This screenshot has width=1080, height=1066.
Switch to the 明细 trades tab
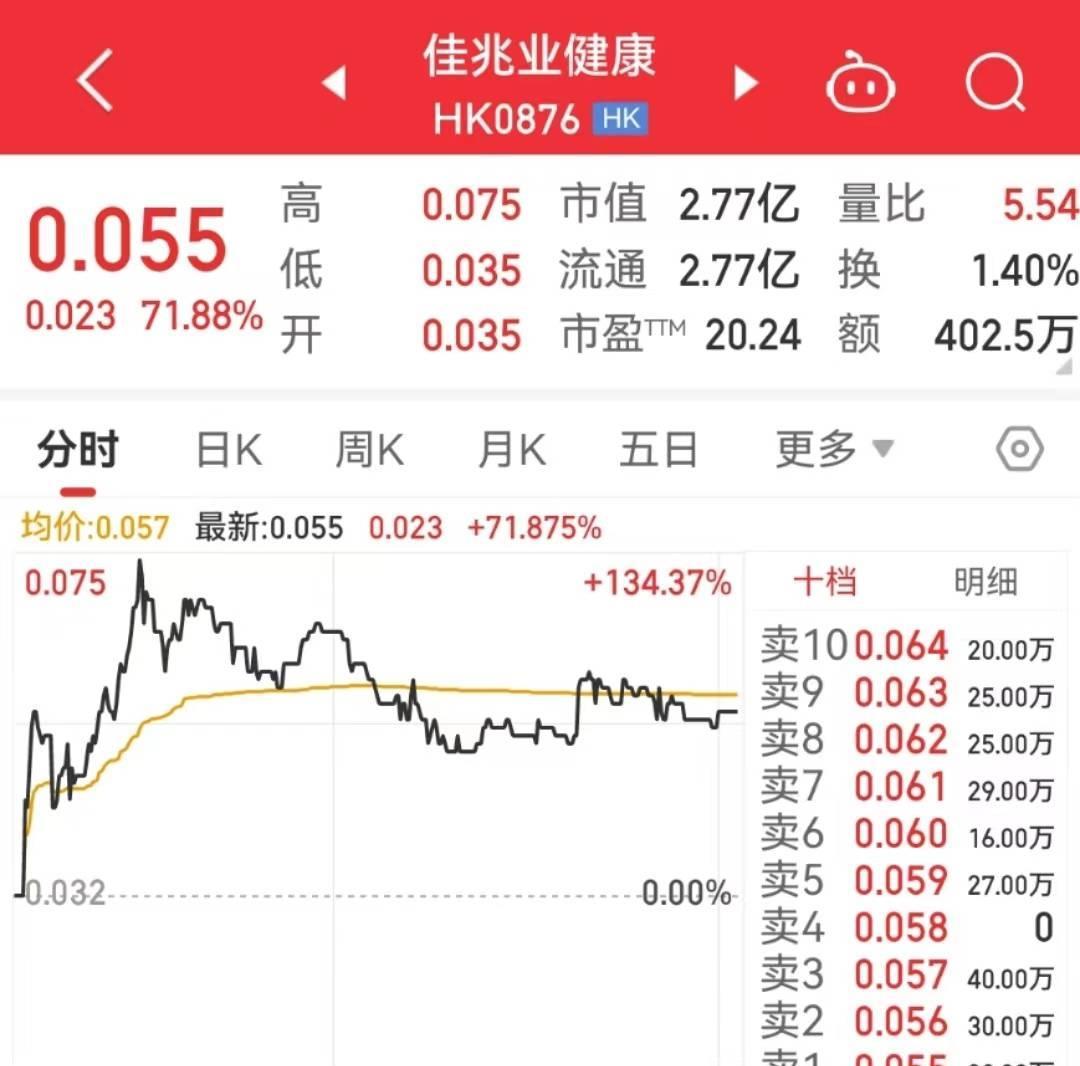point(986,582)
